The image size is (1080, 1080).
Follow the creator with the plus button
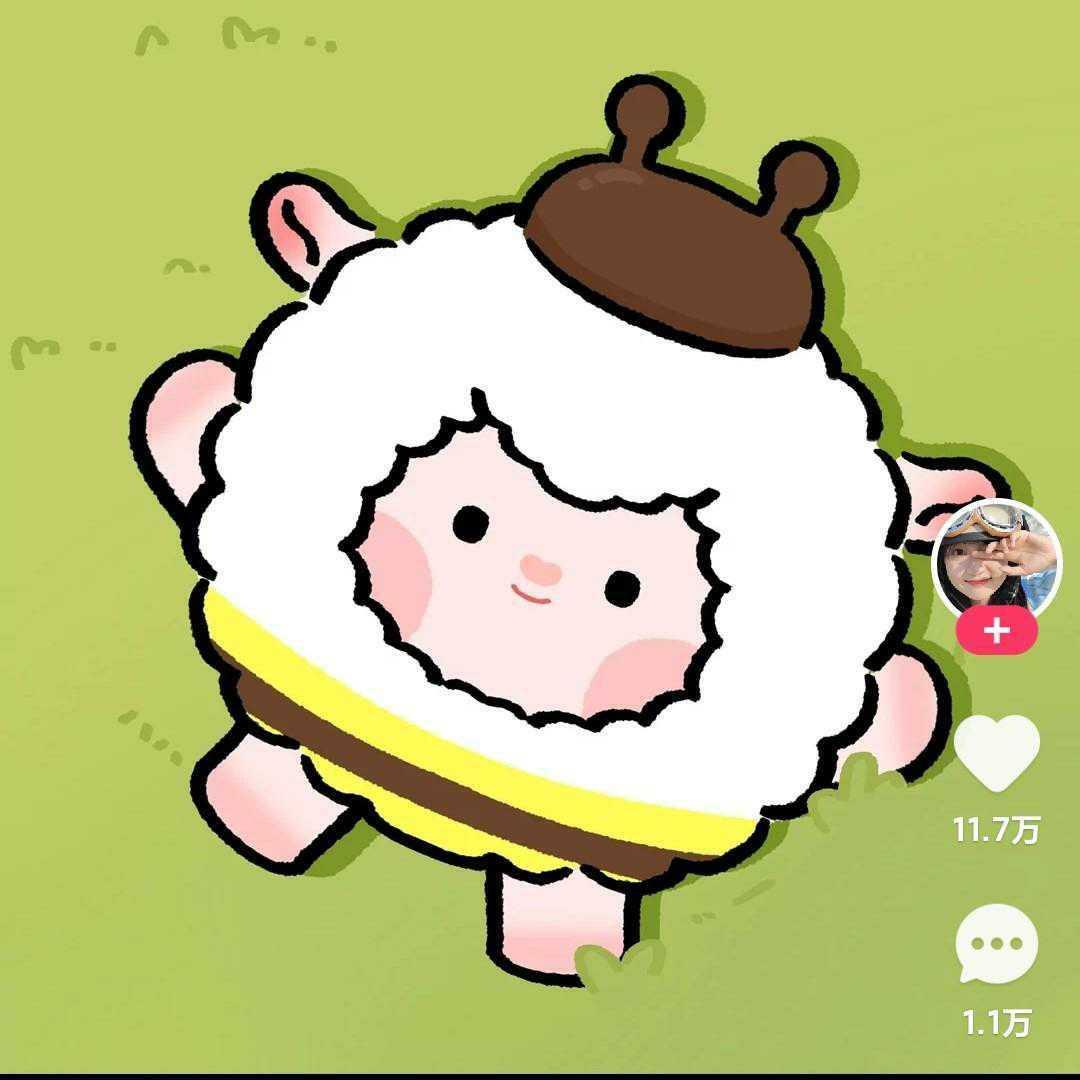(x=996, y=632)
